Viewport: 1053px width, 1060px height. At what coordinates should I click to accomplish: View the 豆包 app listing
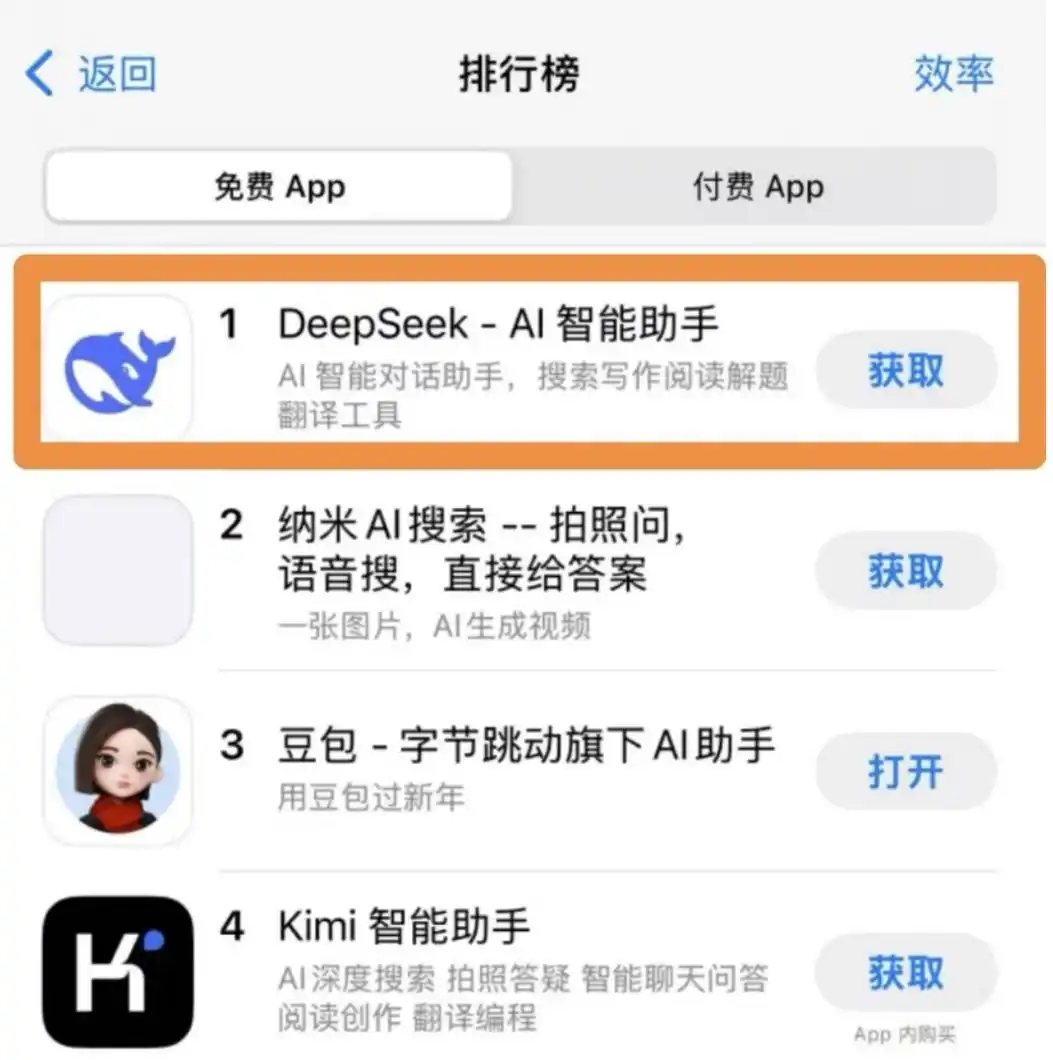525,746
